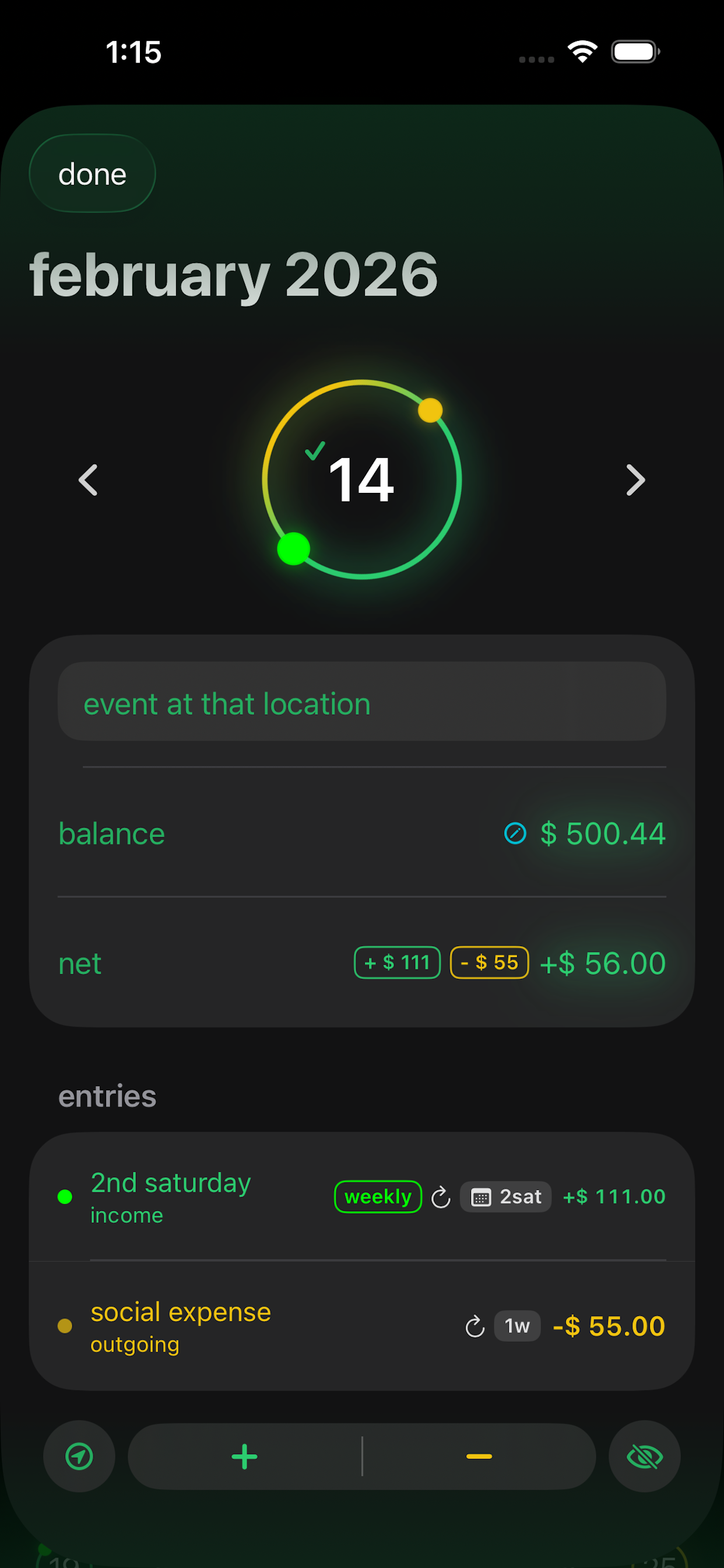The width and height of the screenshot is (724, 1568).
Task: Click the repeat icon on 2nd saturday entry
Action: click(440, 1196)
